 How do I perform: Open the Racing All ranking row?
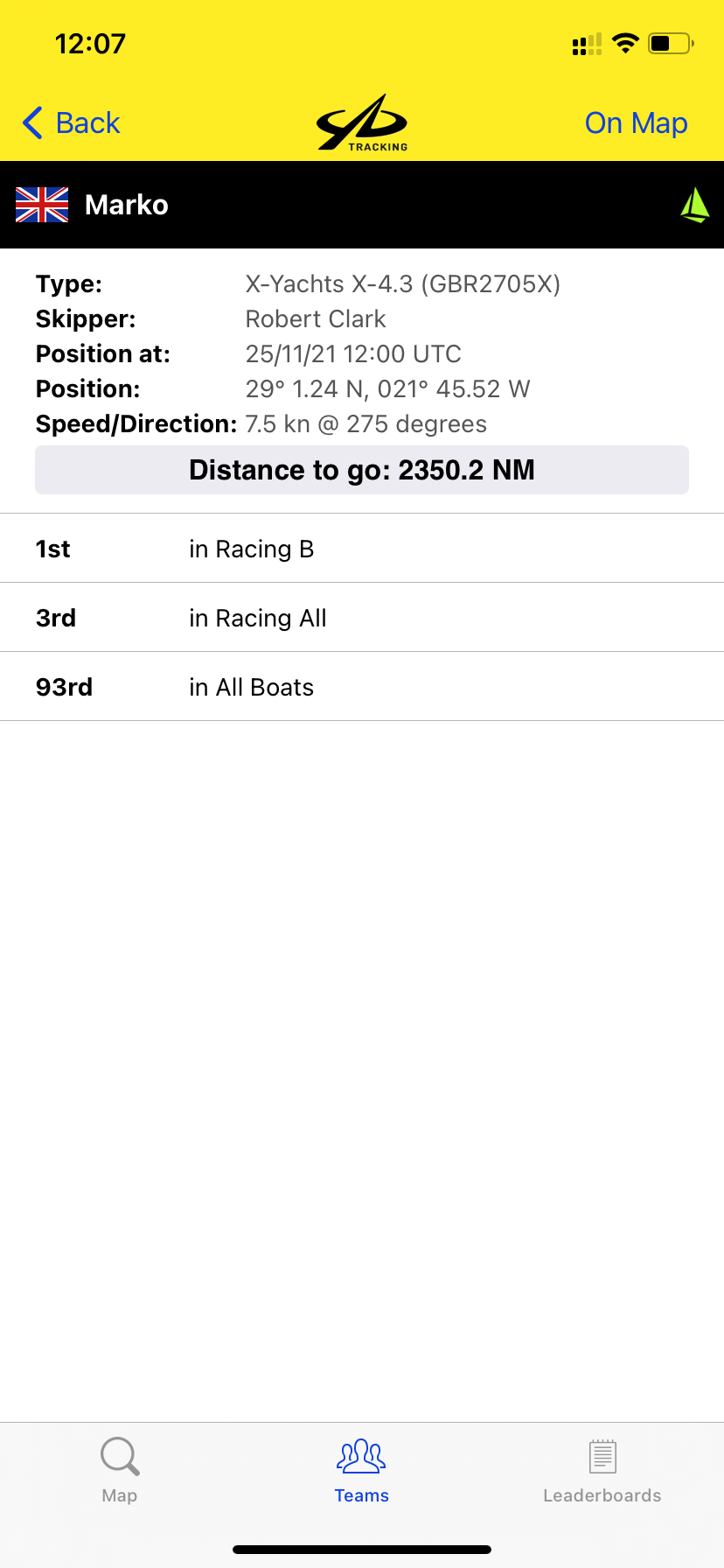pyautogui.click(x=362, y=618)
